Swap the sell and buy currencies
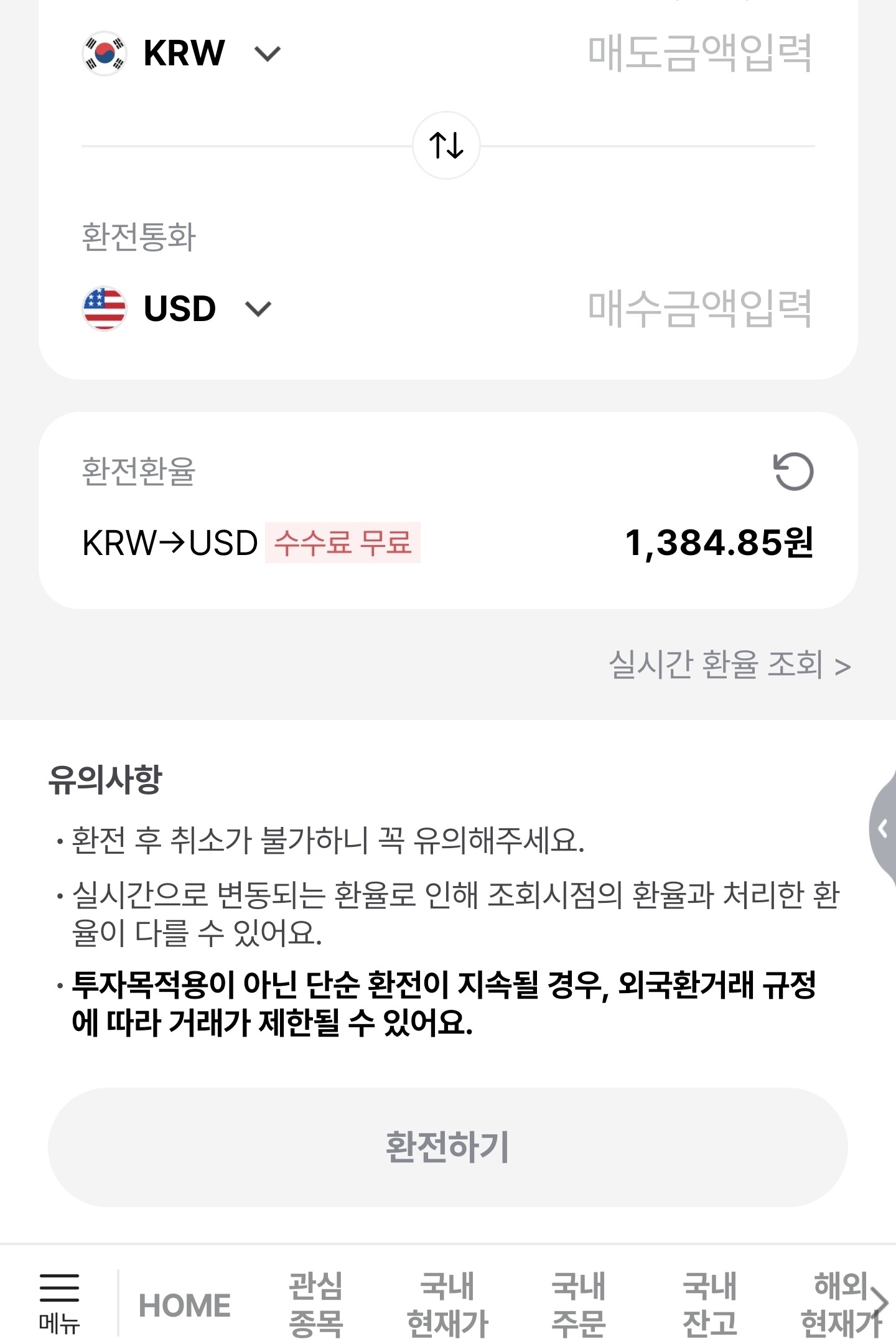896x1344 pixels. tap(446, 146)
